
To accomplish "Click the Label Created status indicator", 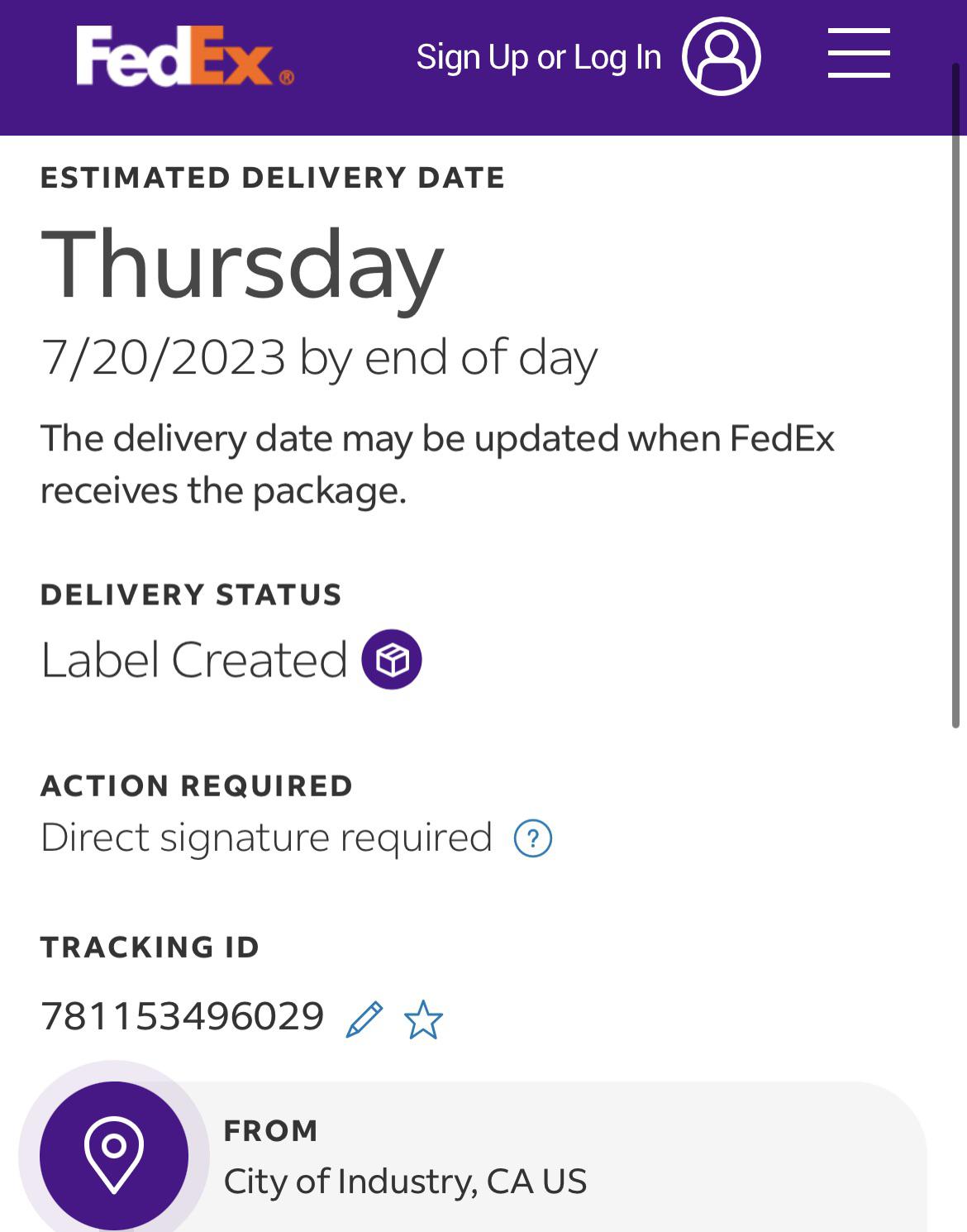I will (x=195, y=659).
